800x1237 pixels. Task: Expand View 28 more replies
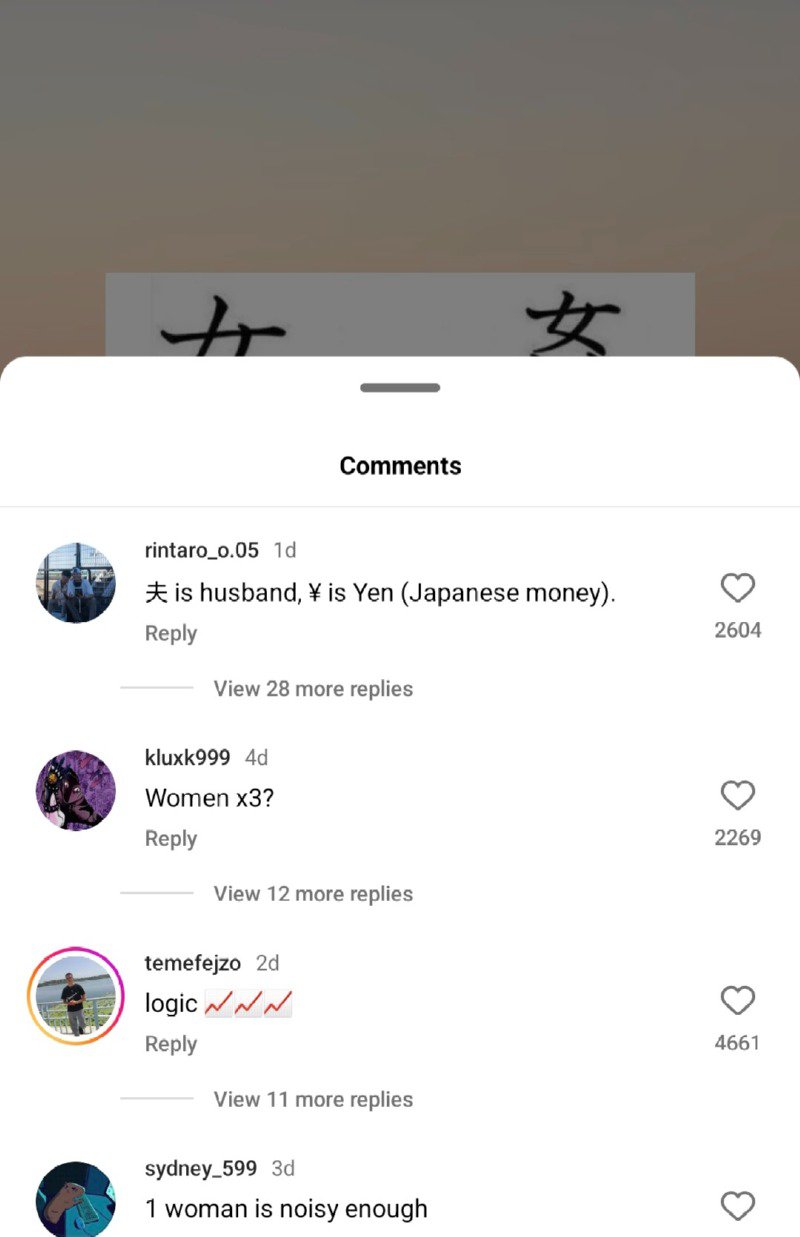[x=313, y=688]
